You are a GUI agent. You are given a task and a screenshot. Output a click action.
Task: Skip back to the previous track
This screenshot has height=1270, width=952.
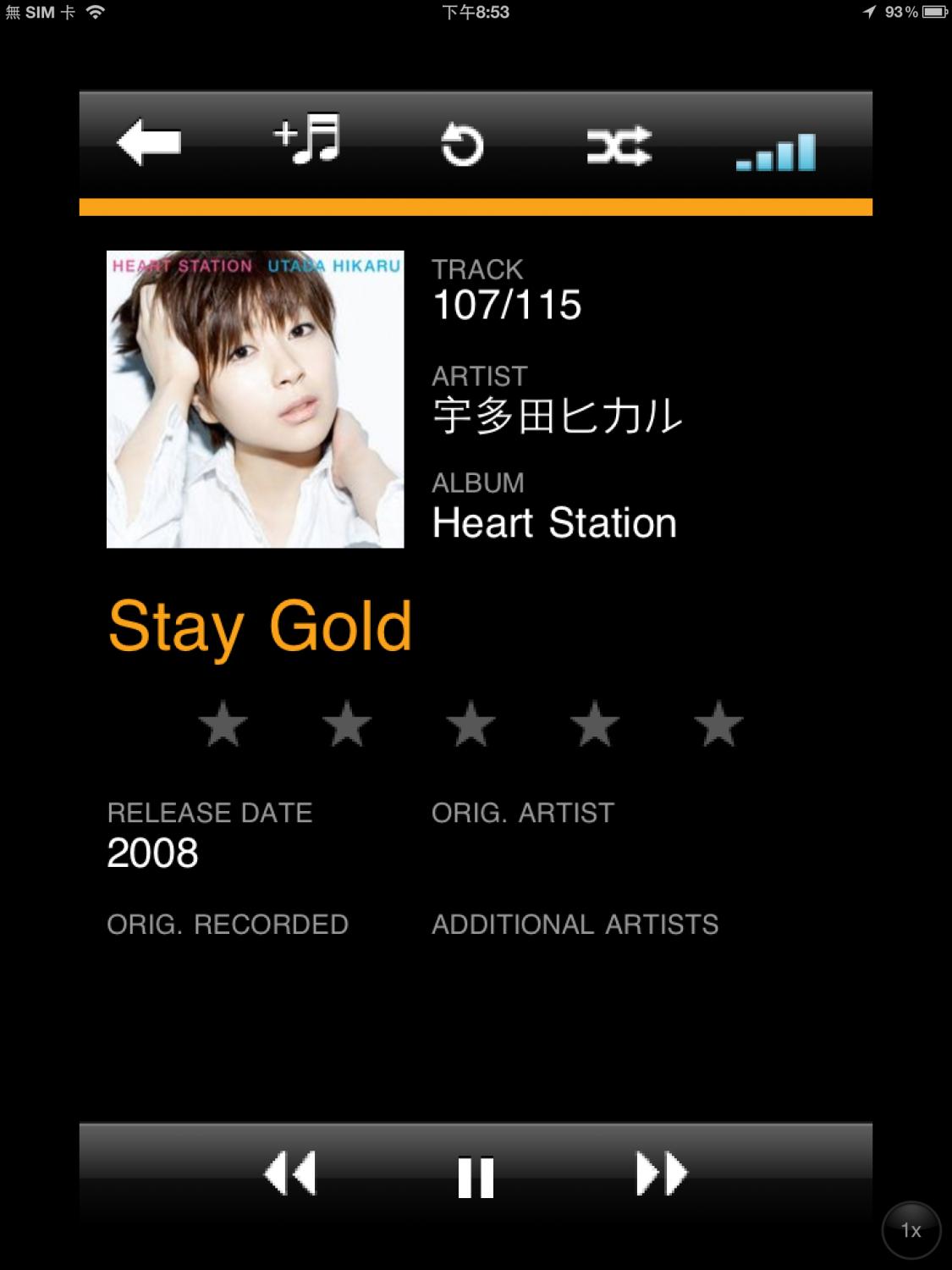pos(290,1173)
